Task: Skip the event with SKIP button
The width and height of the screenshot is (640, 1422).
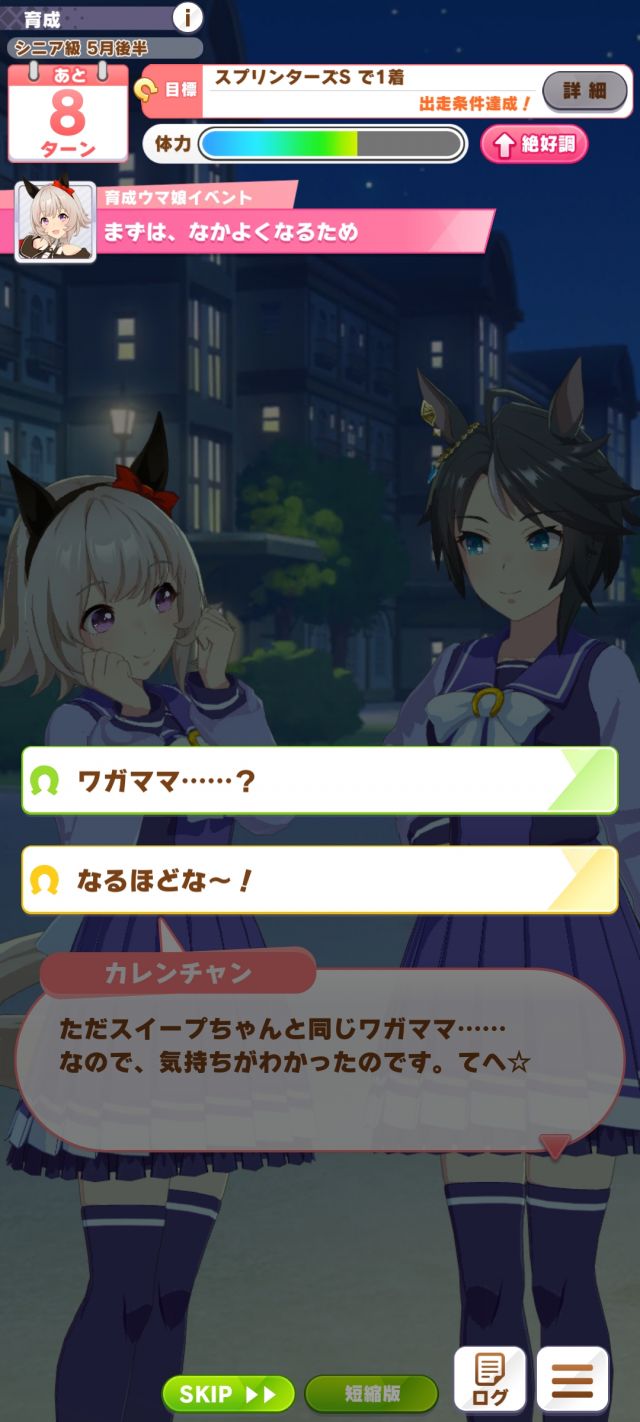Action: click(x=228, y=1393)
